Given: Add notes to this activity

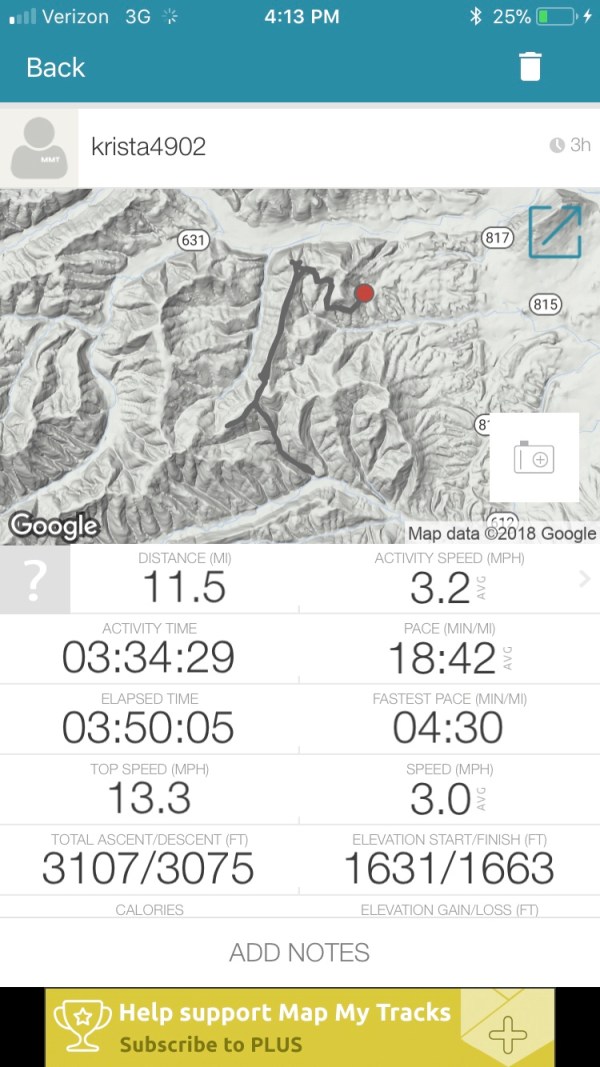Looking at the screenshot, I should (299, 952).
